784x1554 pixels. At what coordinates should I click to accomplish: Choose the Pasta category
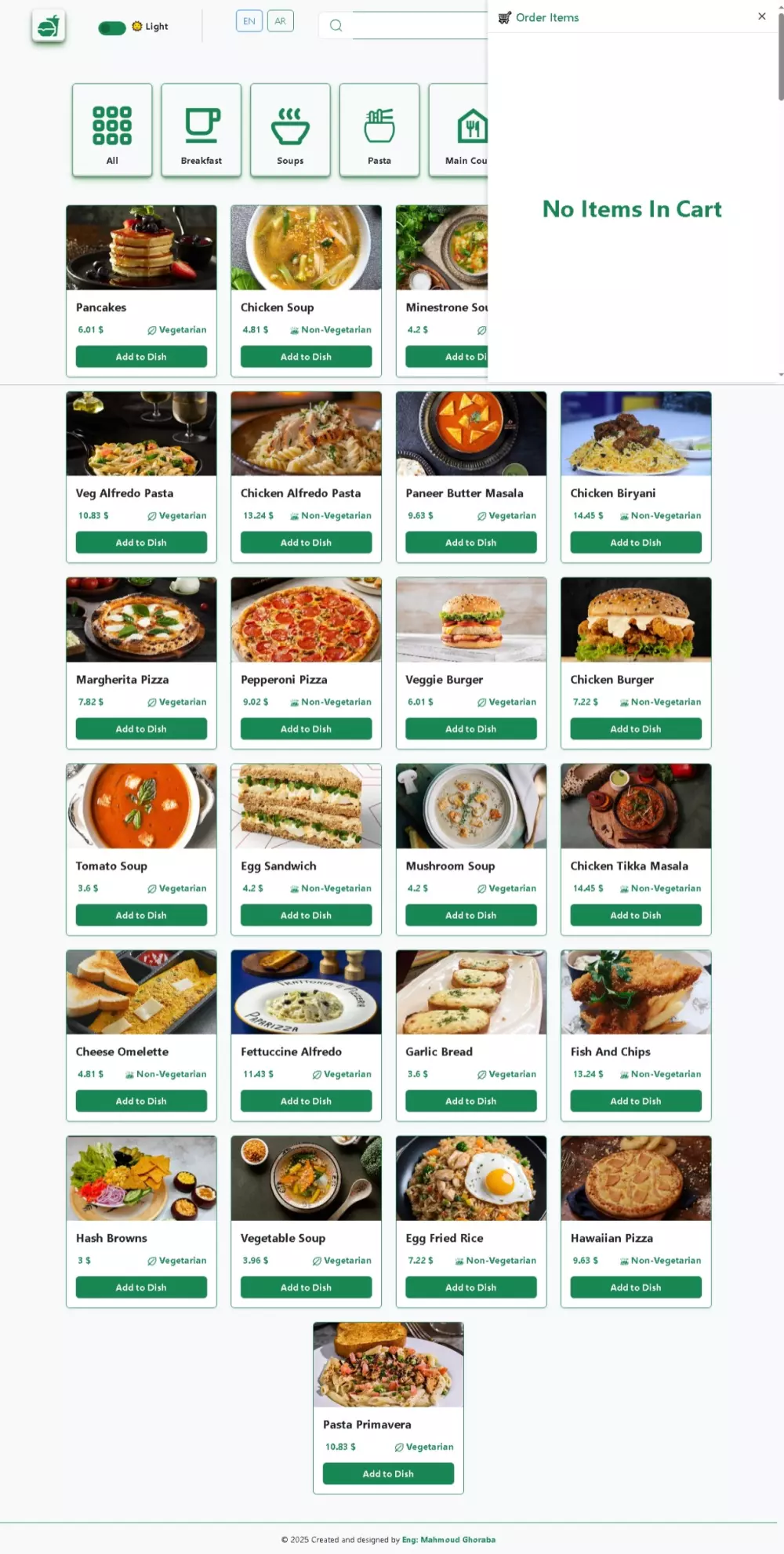pyautogui.click(x=379, y=130)
